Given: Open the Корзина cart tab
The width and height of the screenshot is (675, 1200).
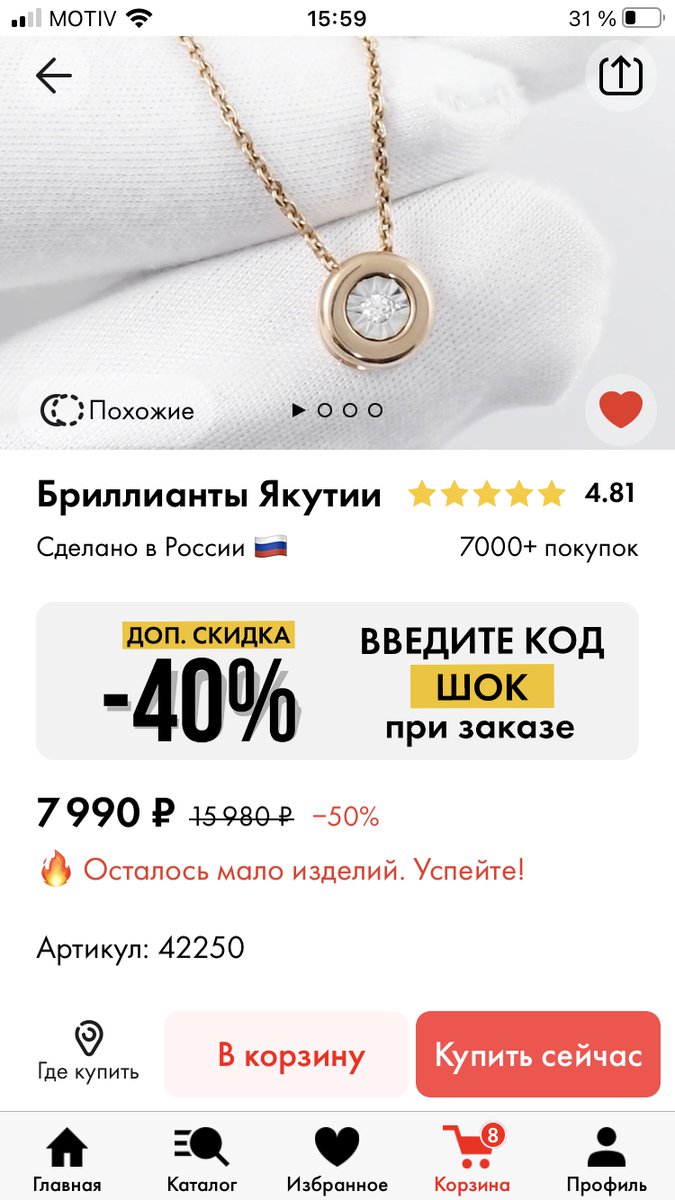Looking at the screenshot, I should tap(472, 1160).
